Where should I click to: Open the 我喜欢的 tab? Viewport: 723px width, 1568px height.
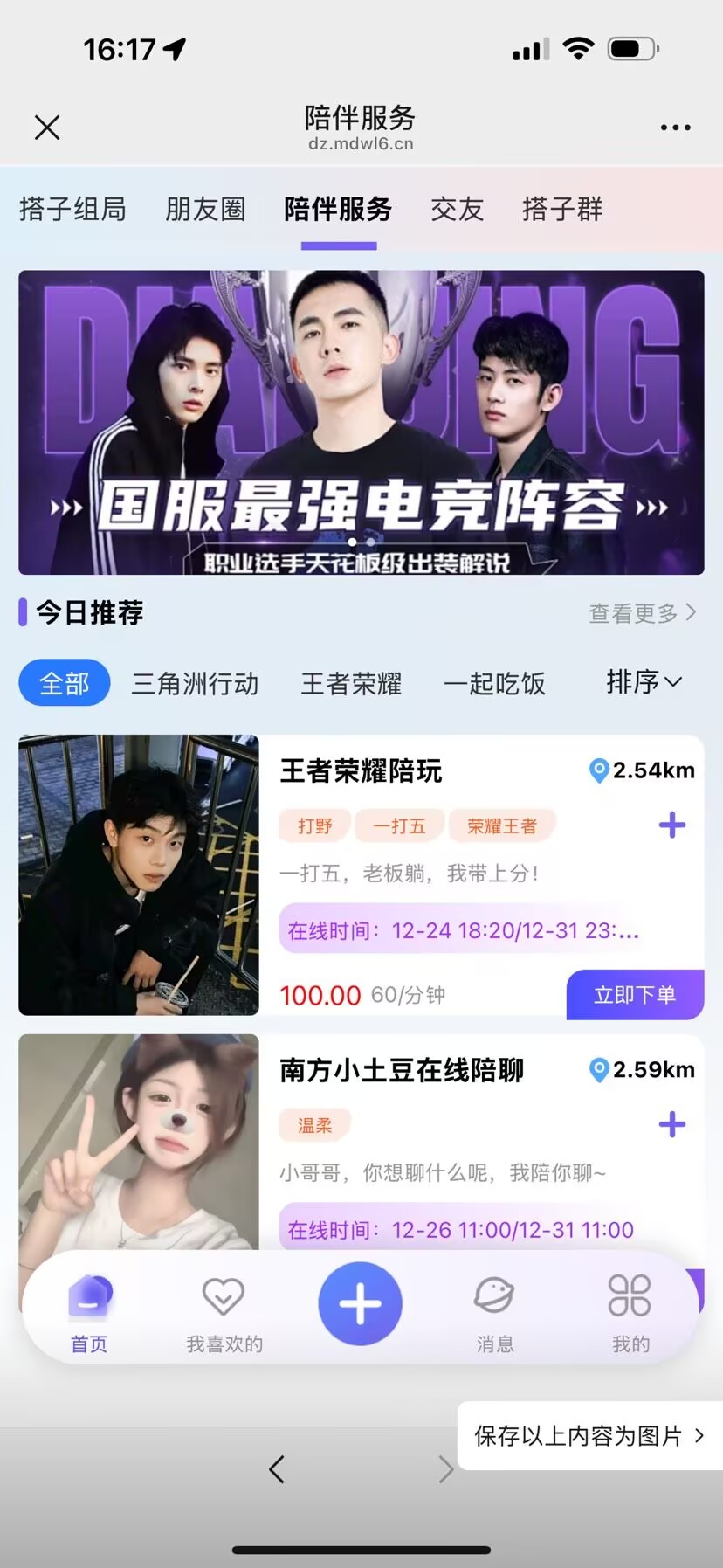click(224, 1308)
